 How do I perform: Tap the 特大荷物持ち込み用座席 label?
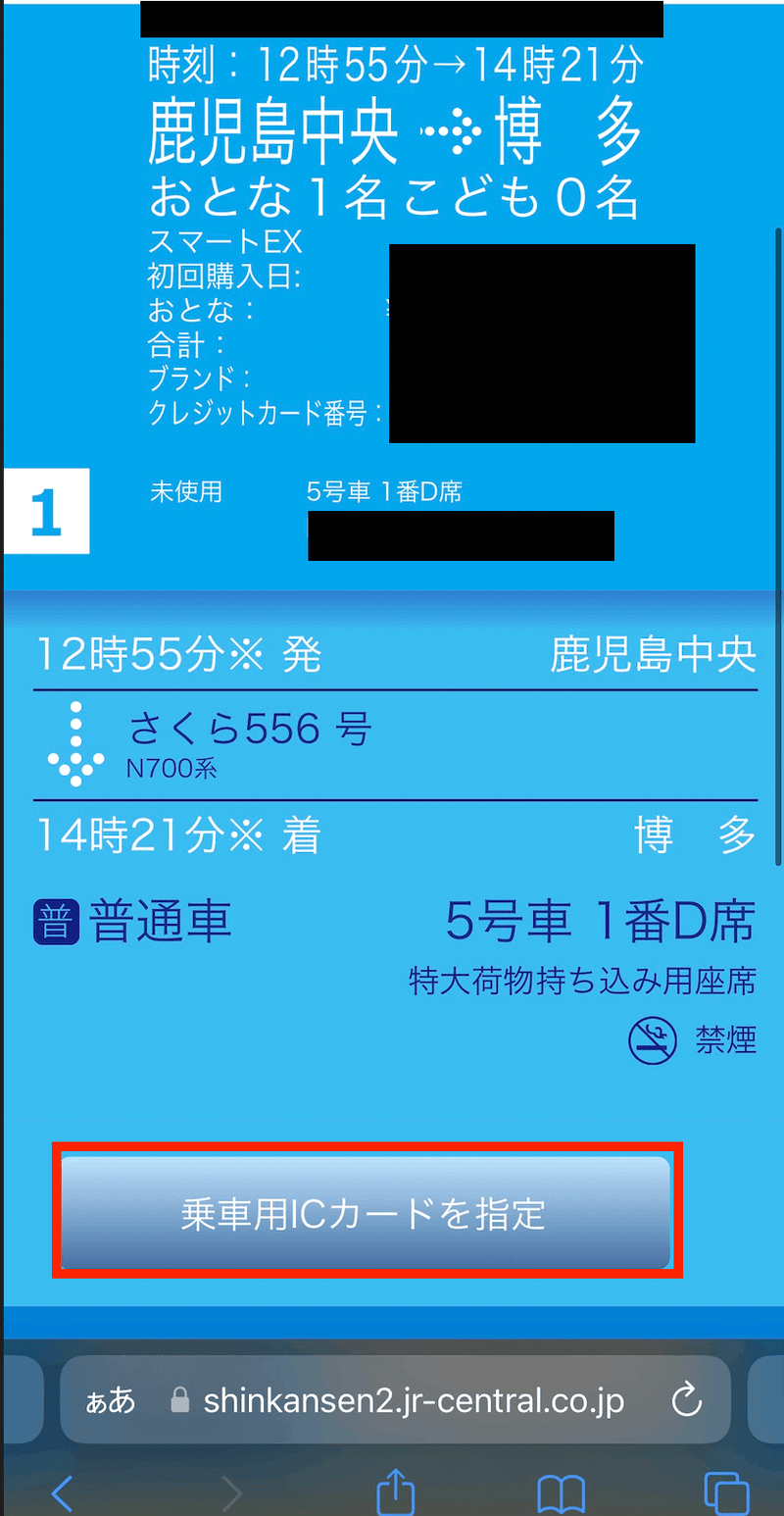point(583,979)
